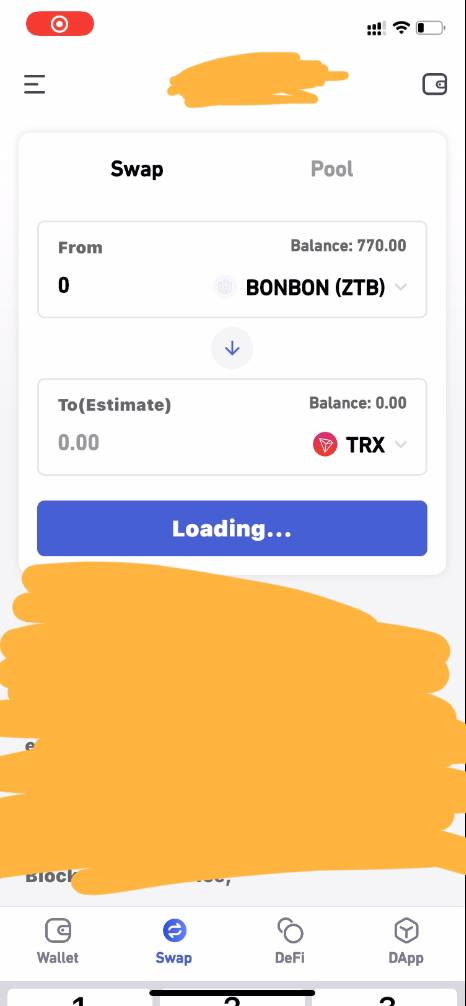
Task: Switch to the DApp bottom tab
Action: (x=406, y=941)
